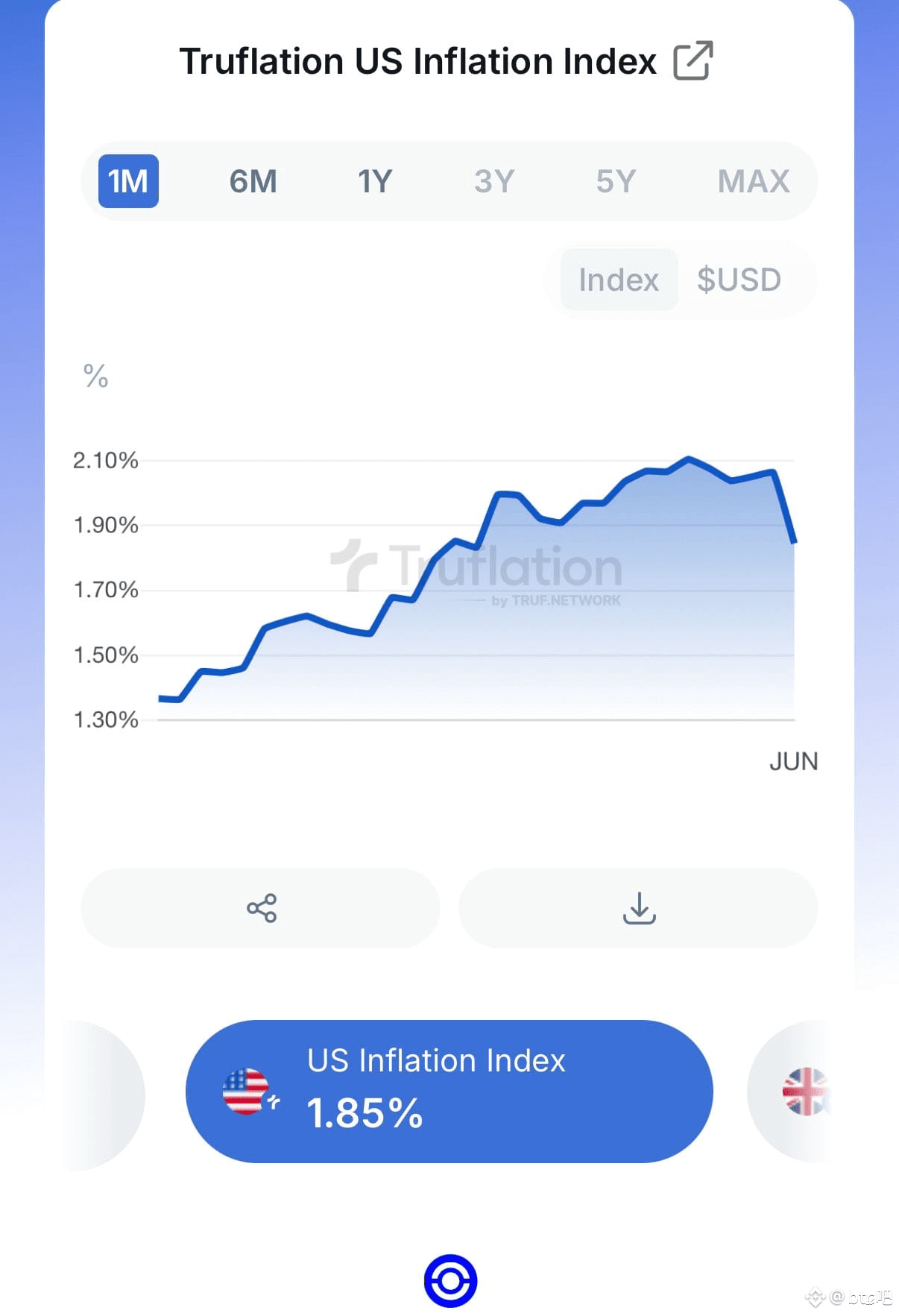Click the 1M selected time range button
Image resolution: width=899 pixels, height=1316 pixels.
(x=128, y=180)
